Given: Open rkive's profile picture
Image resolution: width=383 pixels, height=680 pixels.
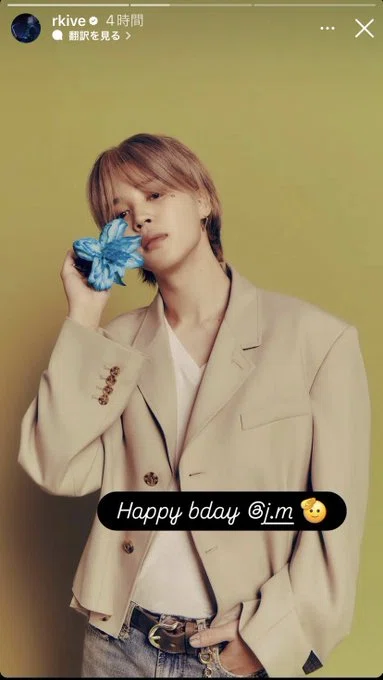Looking at the screenshot, I should tap(26, 28).
